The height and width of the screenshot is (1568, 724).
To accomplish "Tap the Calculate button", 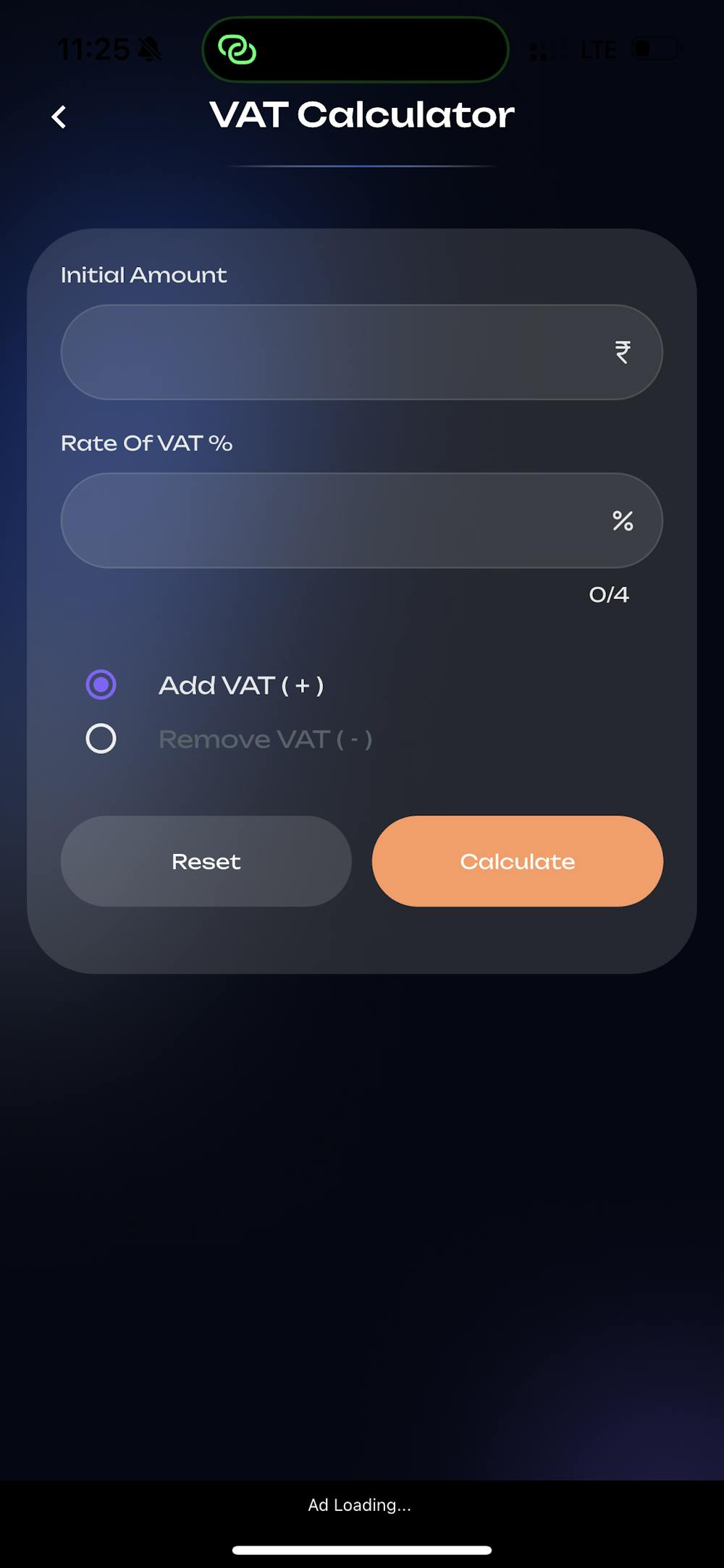I will [x=517, y=861].
